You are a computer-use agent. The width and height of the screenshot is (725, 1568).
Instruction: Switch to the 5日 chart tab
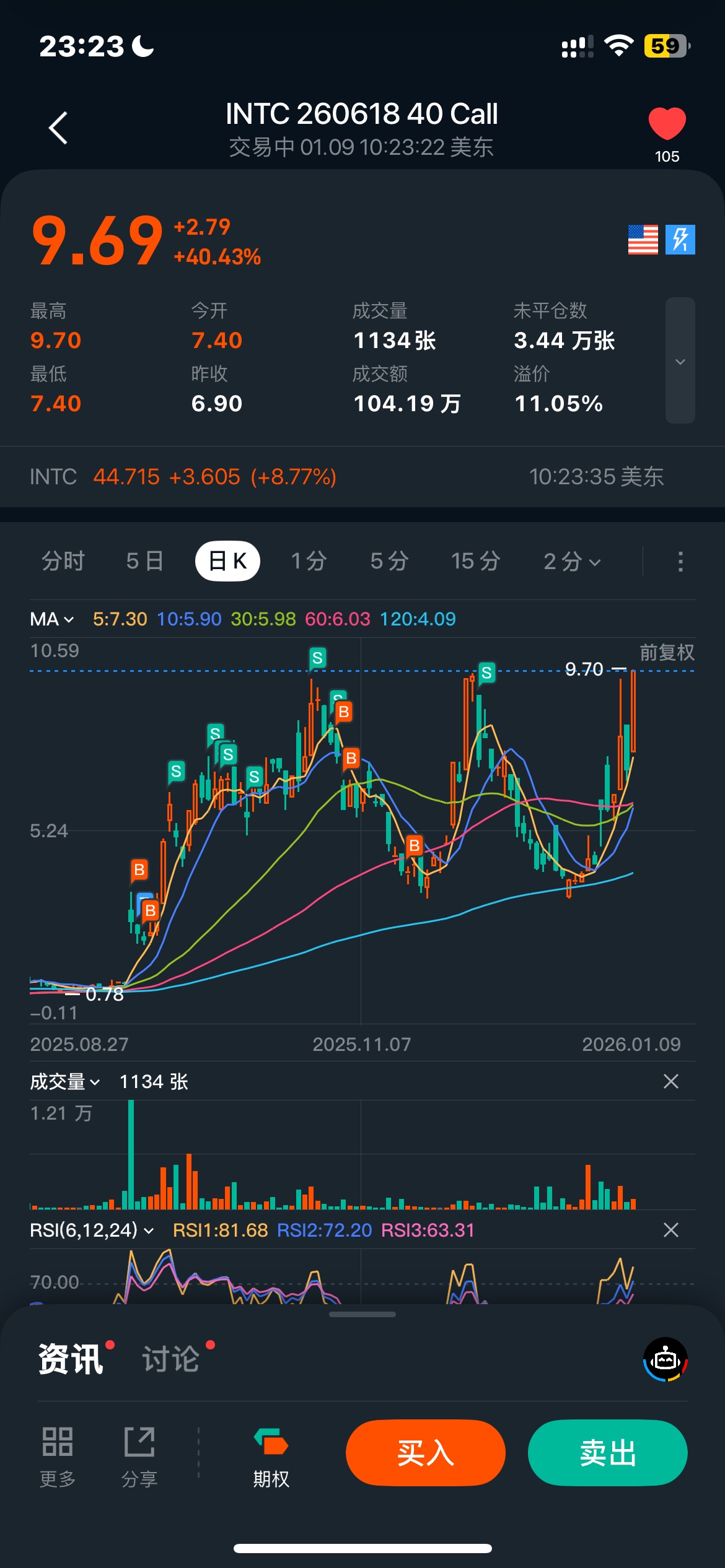point(145,561)
